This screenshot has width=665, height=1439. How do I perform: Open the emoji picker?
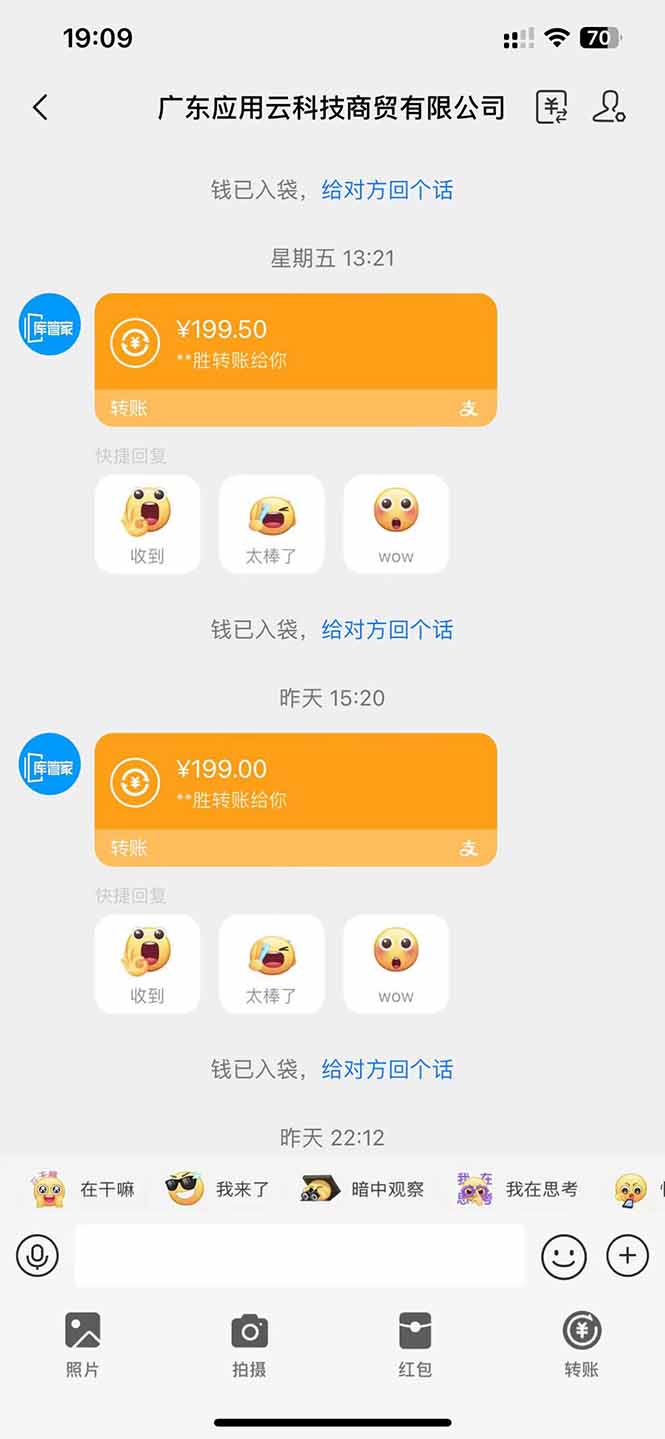coord(564,1255)
